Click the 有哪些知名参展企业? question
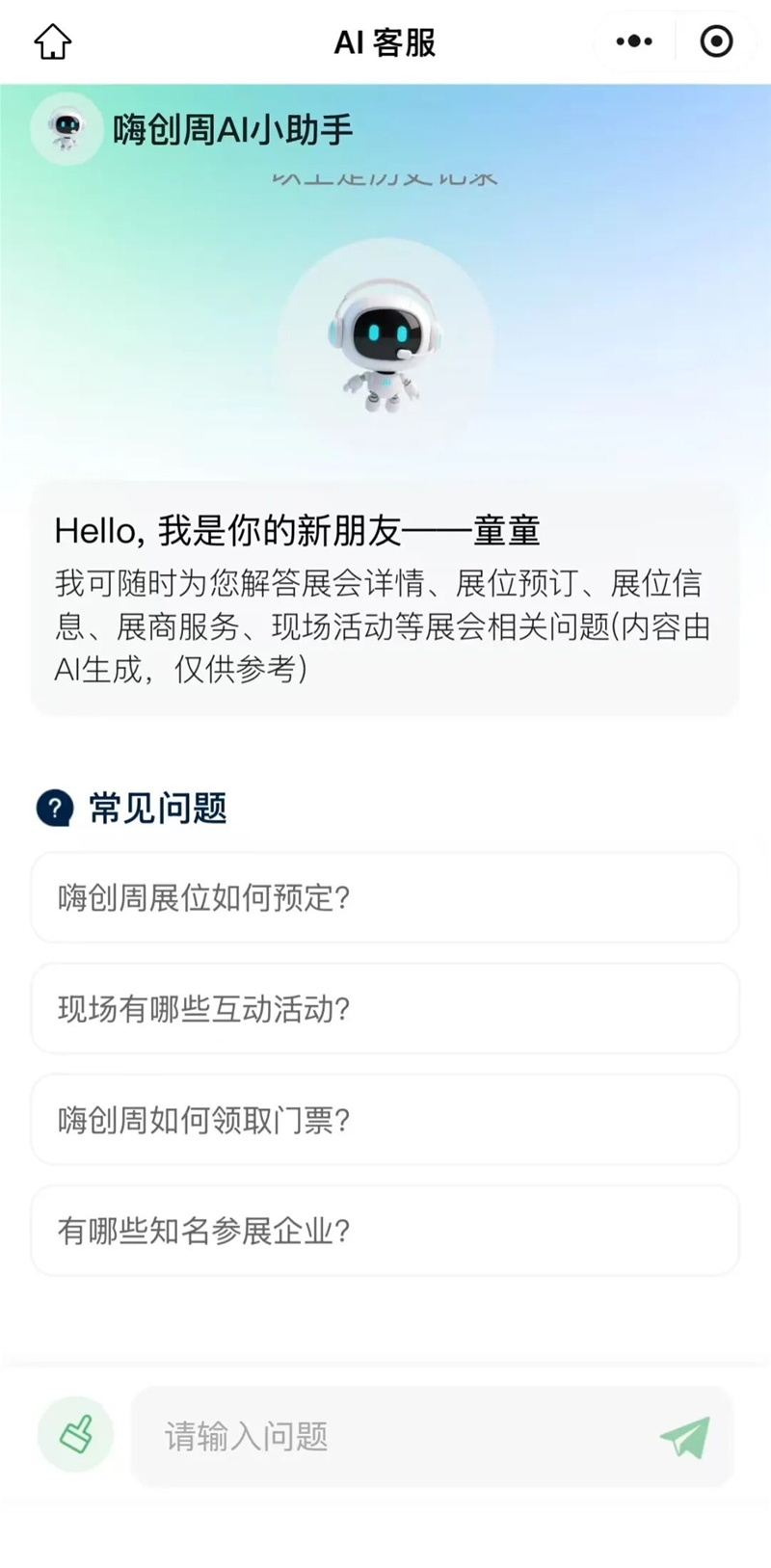This screenshot has height=1568, width=771. [x=385, y=1232]
